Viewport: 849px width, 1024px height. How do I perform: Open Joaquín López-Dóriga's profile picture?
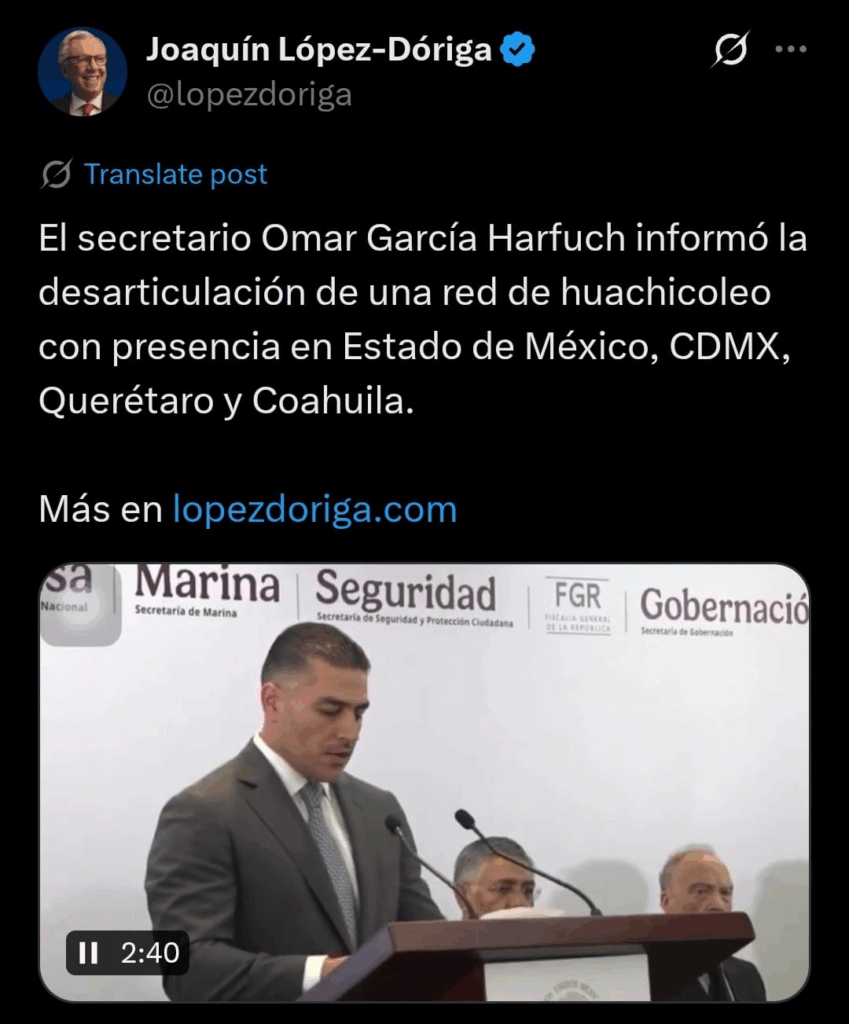coord(82,71)
